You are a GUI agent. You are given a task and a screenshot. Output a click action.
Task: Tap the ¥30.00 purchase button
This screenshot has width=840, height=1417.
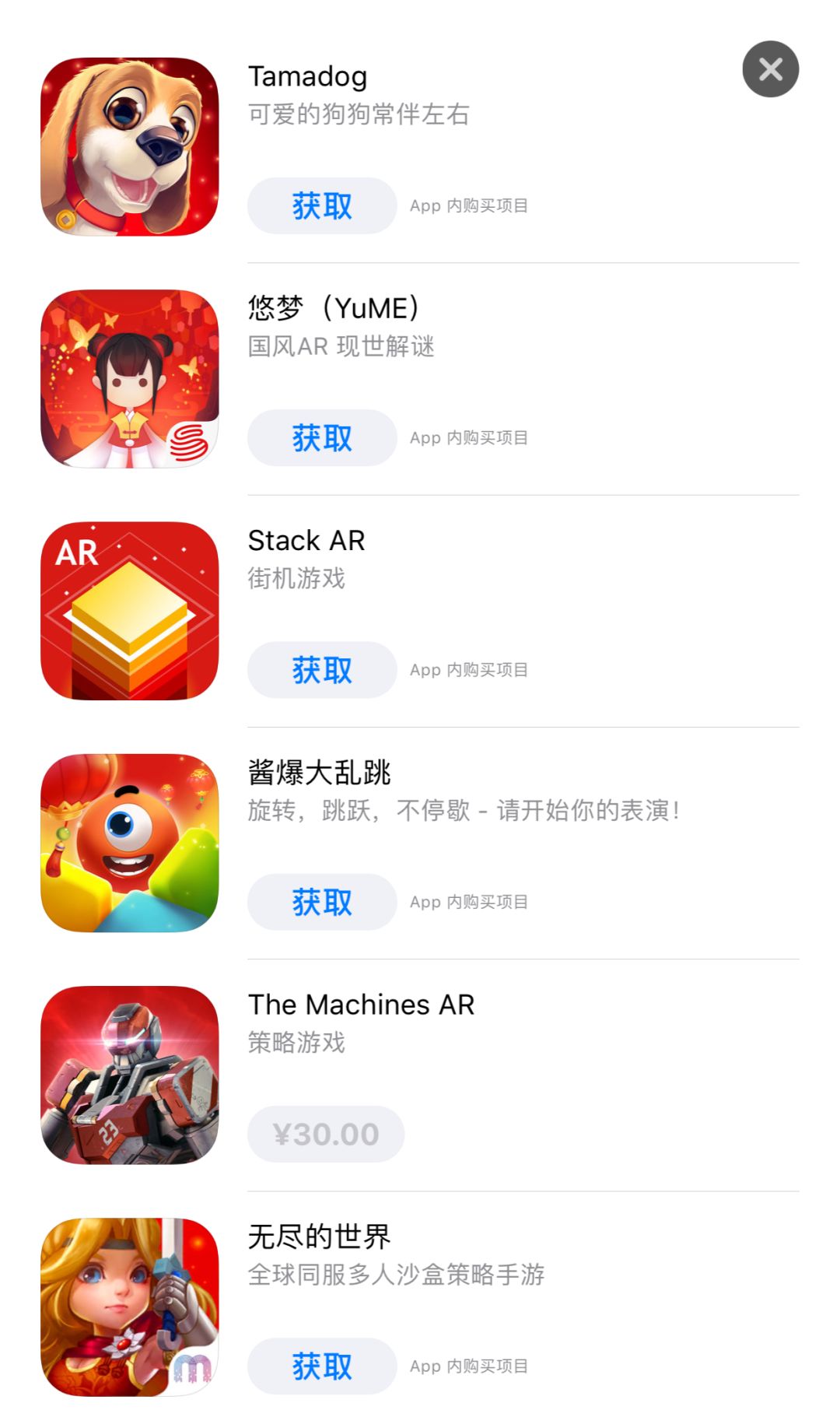coord(325,1134)
